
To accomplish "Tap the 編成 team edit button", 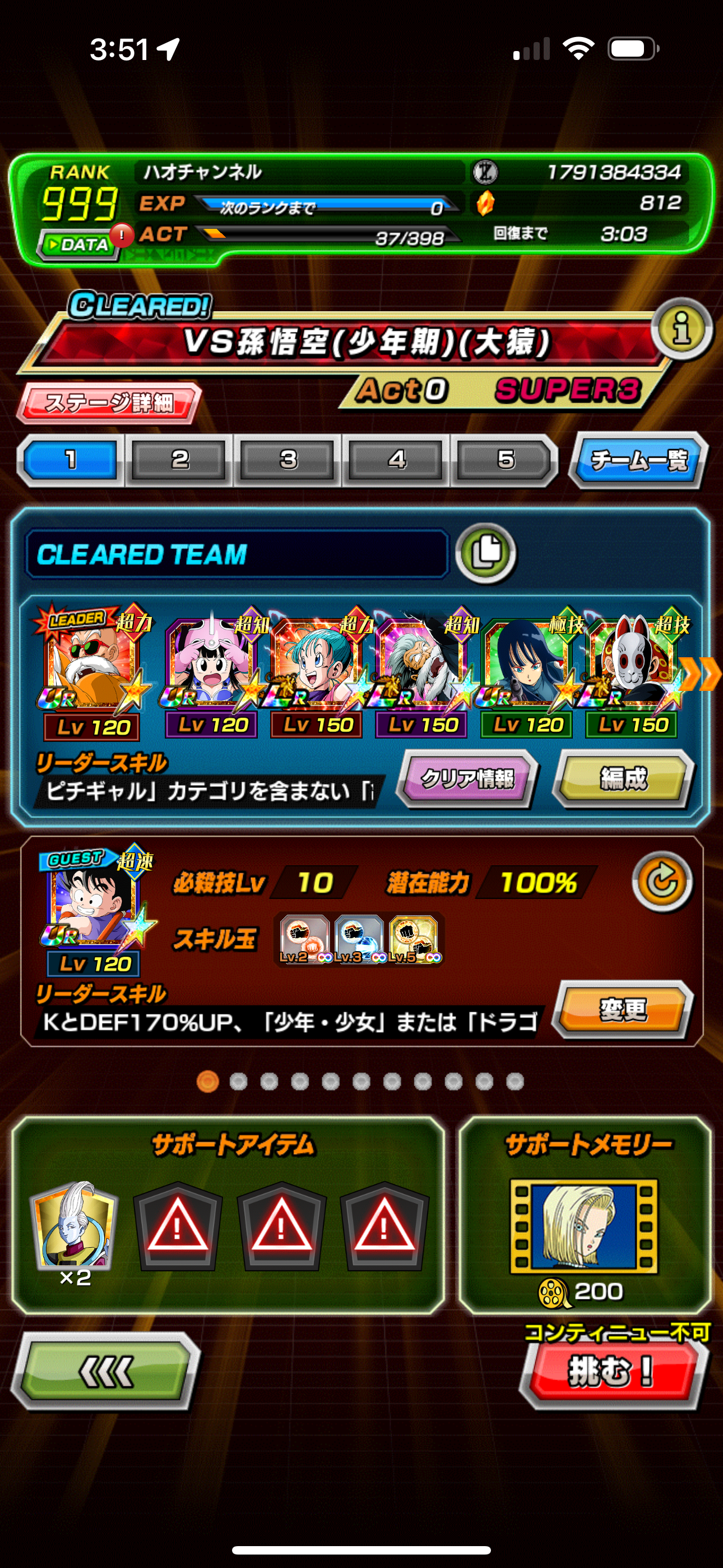I will (x=623, y=778).
